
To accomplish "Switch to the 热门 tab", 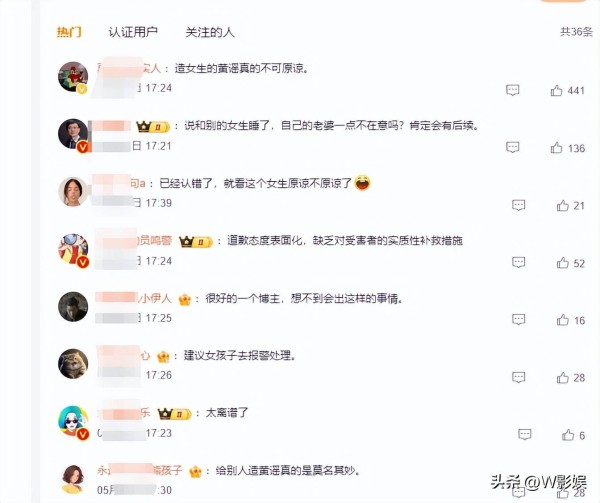I will tap(69, 32).
